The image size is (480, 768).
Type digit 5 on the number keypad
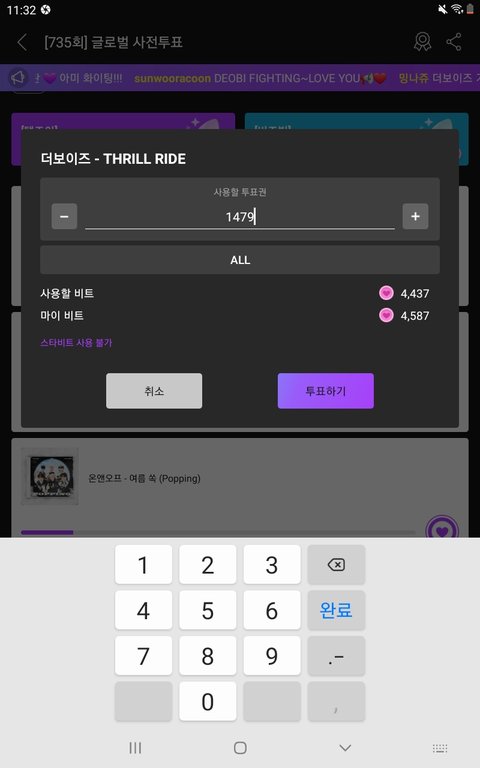point(208,610)
